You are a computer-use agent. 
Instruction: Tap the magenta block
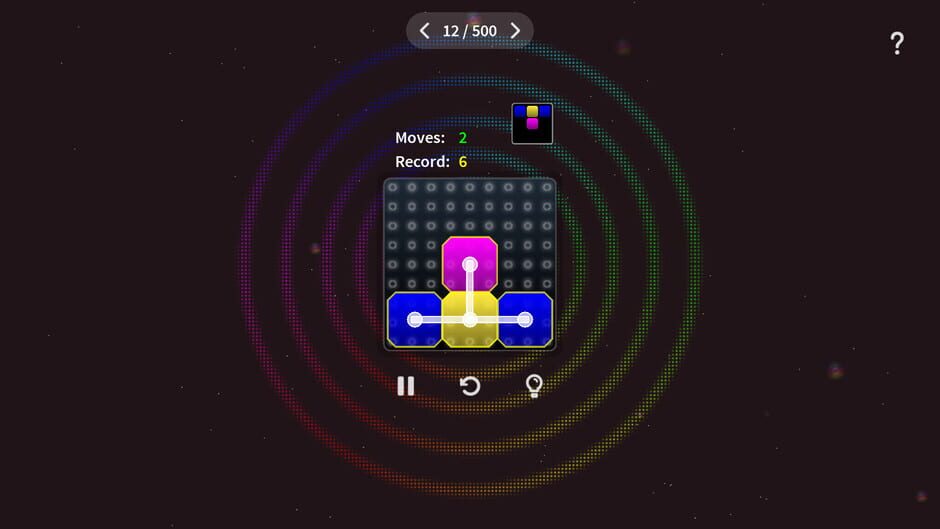470,263
